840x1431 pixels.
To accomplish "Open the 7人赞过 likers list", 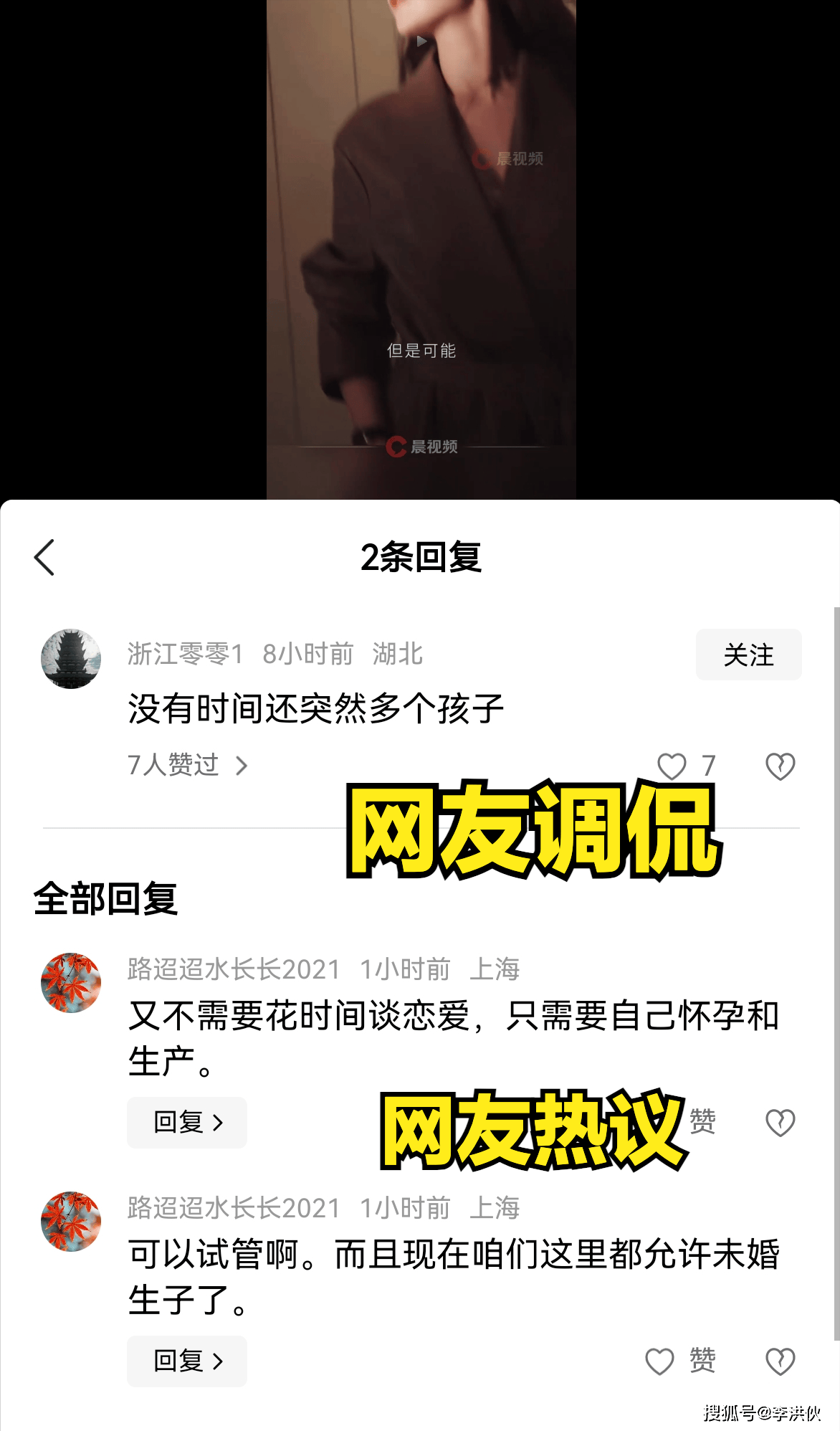I will point(187,765).
